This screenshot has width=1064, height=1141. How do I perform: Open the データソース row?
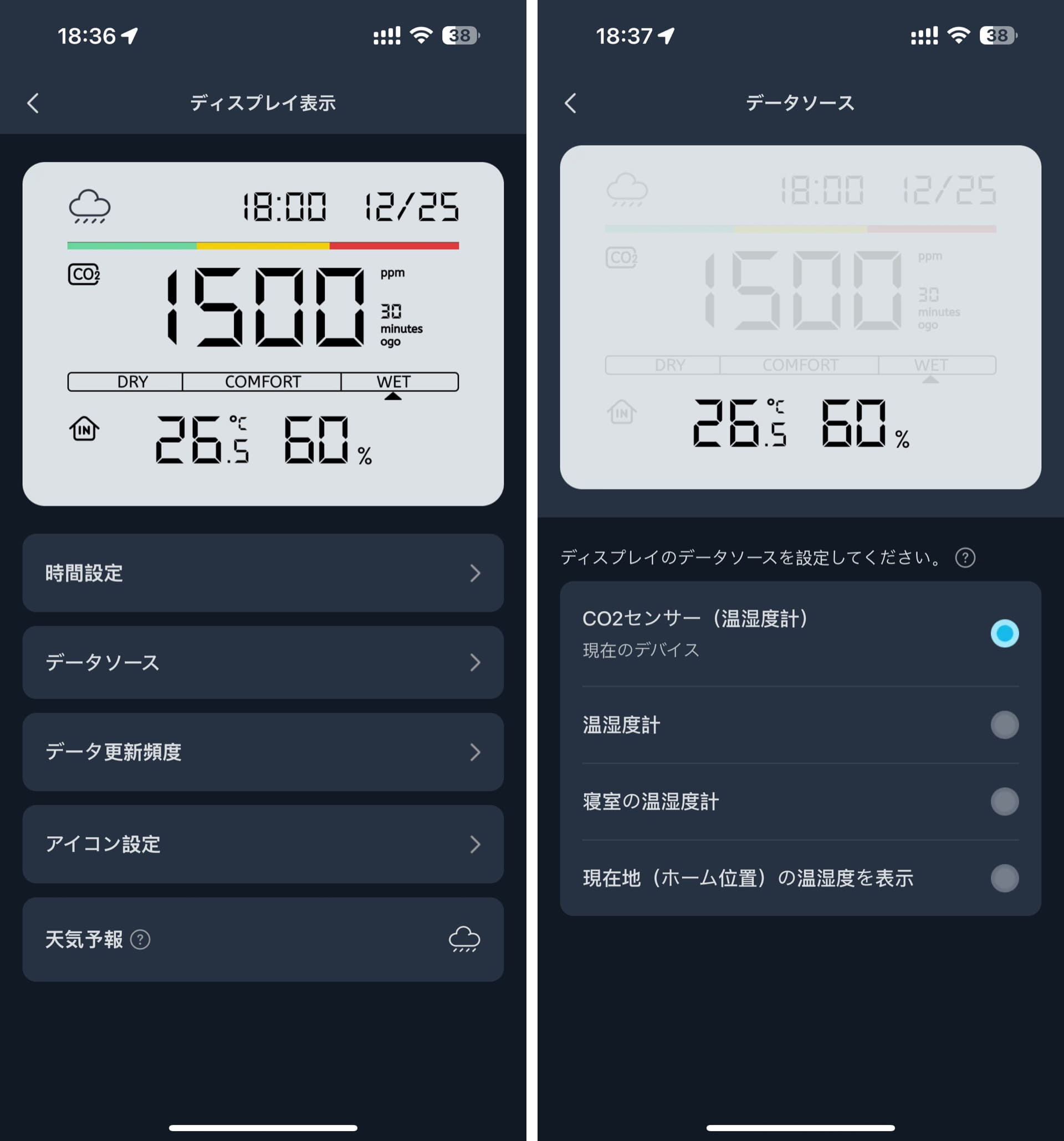pos(263,662)
